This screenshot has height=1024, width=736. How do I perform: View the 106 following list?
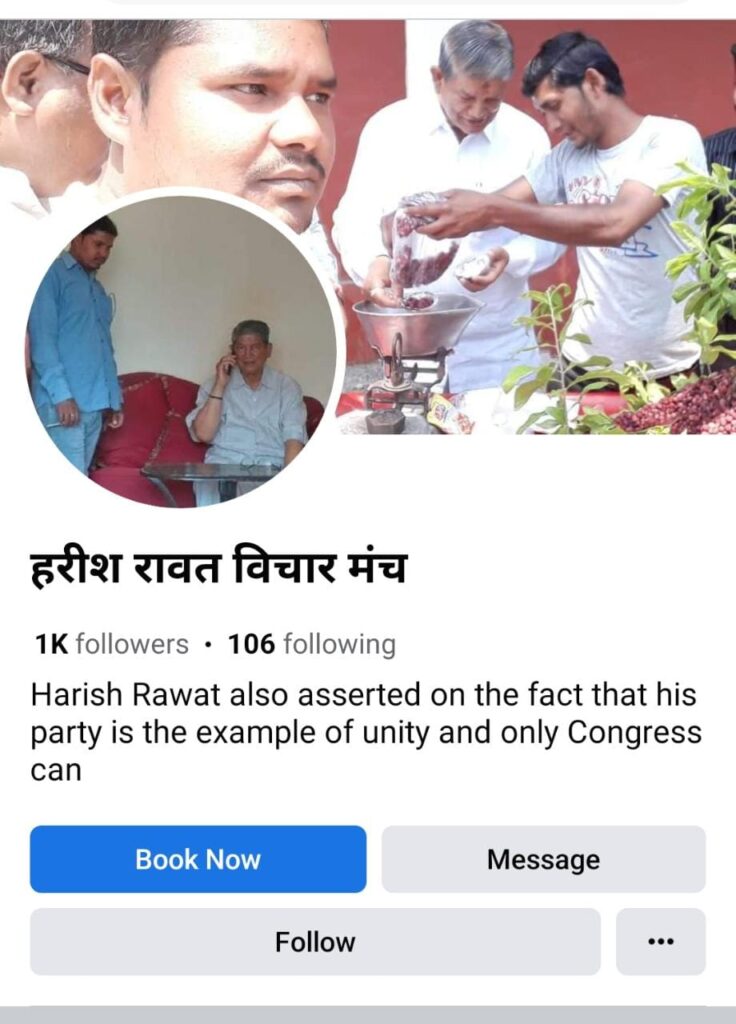pos(311,645)
